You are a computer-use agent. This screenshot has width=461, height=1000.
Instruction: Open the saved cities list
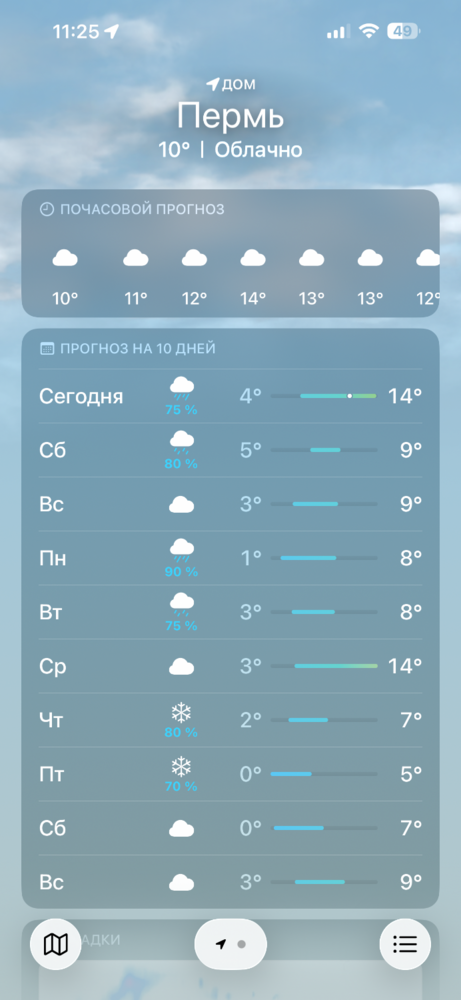405,944
